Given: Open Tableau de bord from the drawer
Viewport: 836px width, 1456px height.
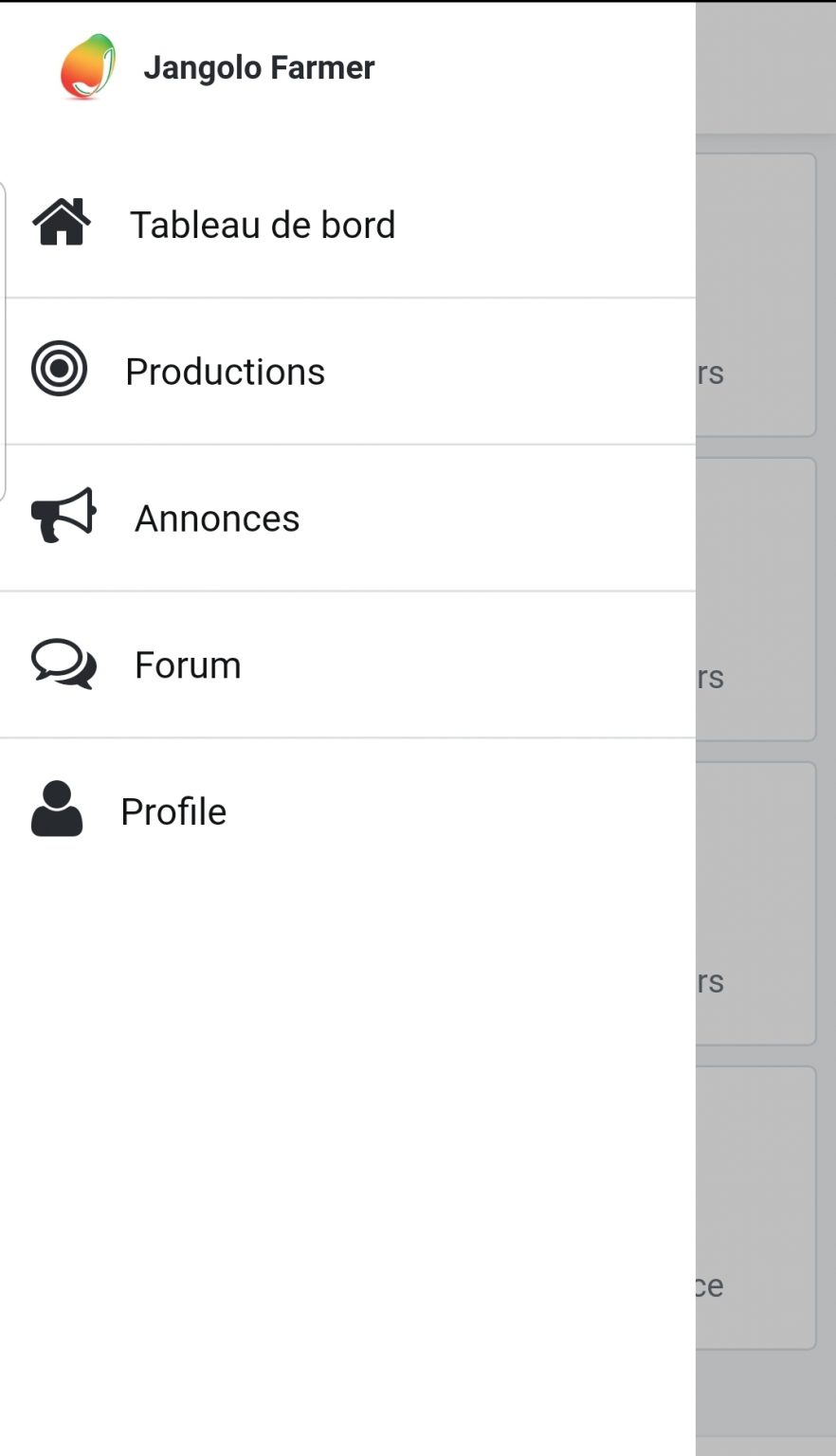Looking at the screenshot, I should click(348, 225).
